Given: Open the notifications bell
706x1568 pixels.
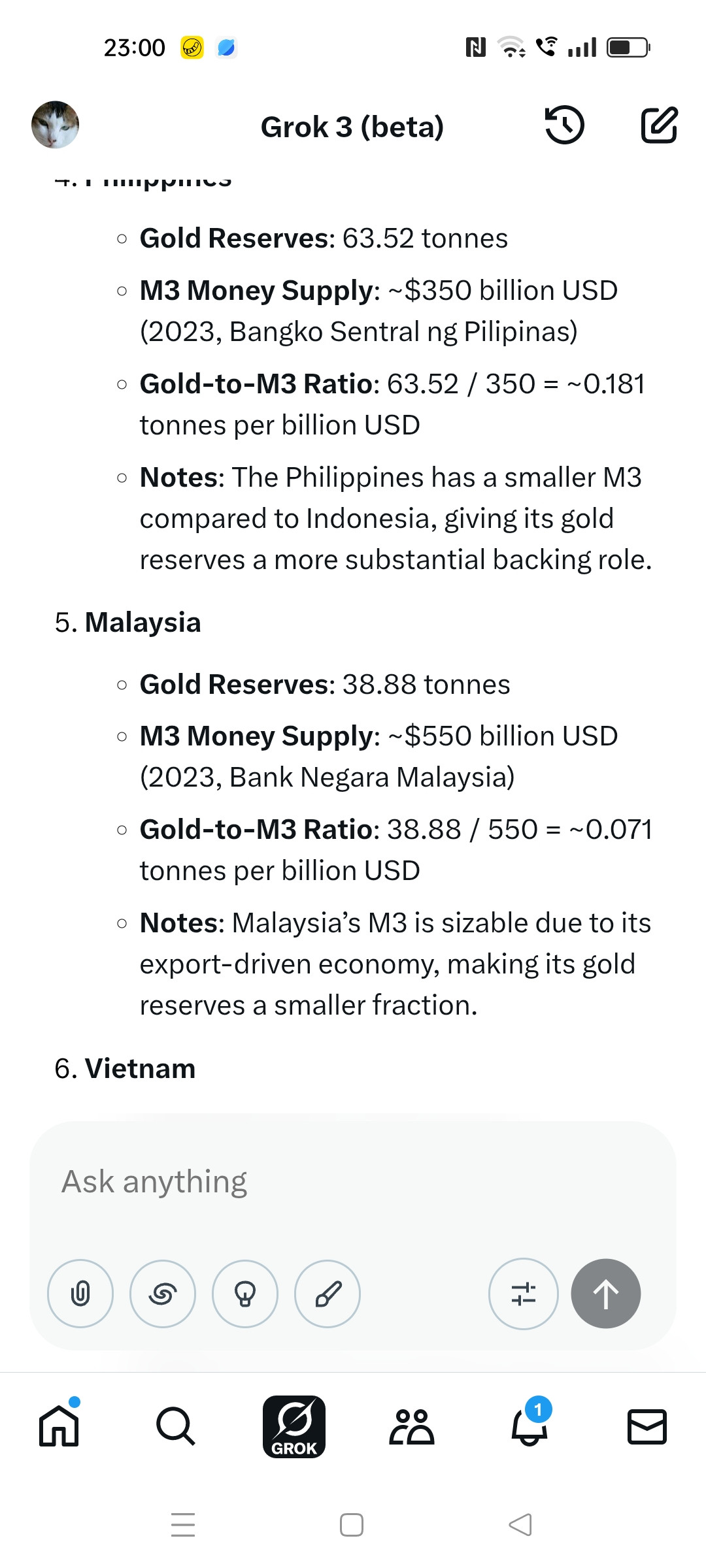Looking at the screenshot, I should [x=529, y=1425].
